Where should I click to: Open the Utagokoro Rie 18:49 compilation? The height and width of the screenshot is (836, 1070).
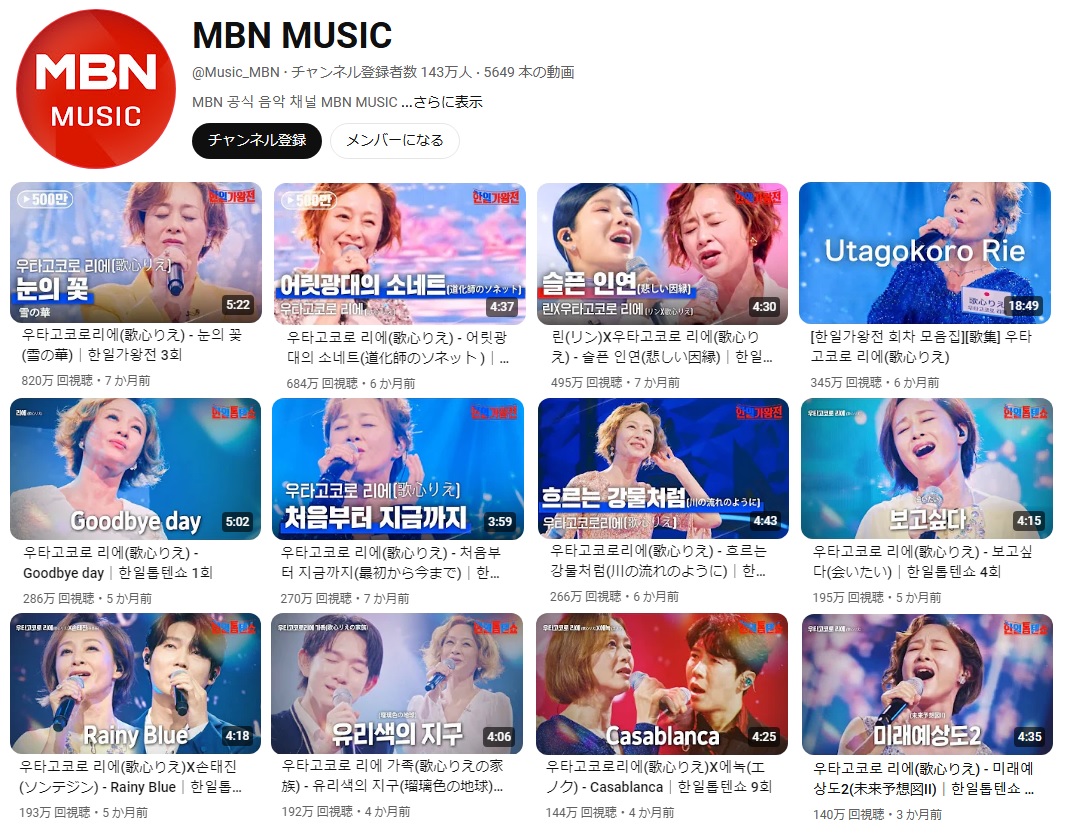tap(925, 253)
